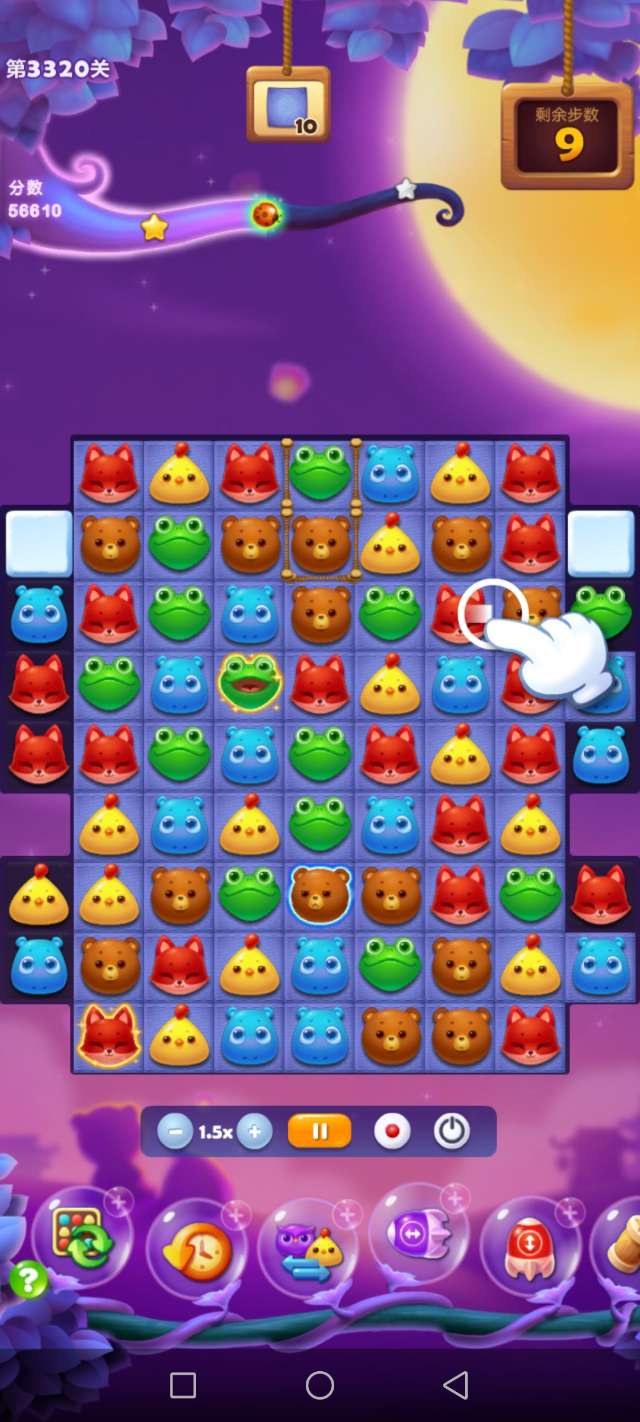Tap the glowing frog special piece
Viewport: 640px width, 1422px height.
tap(250, 682)
